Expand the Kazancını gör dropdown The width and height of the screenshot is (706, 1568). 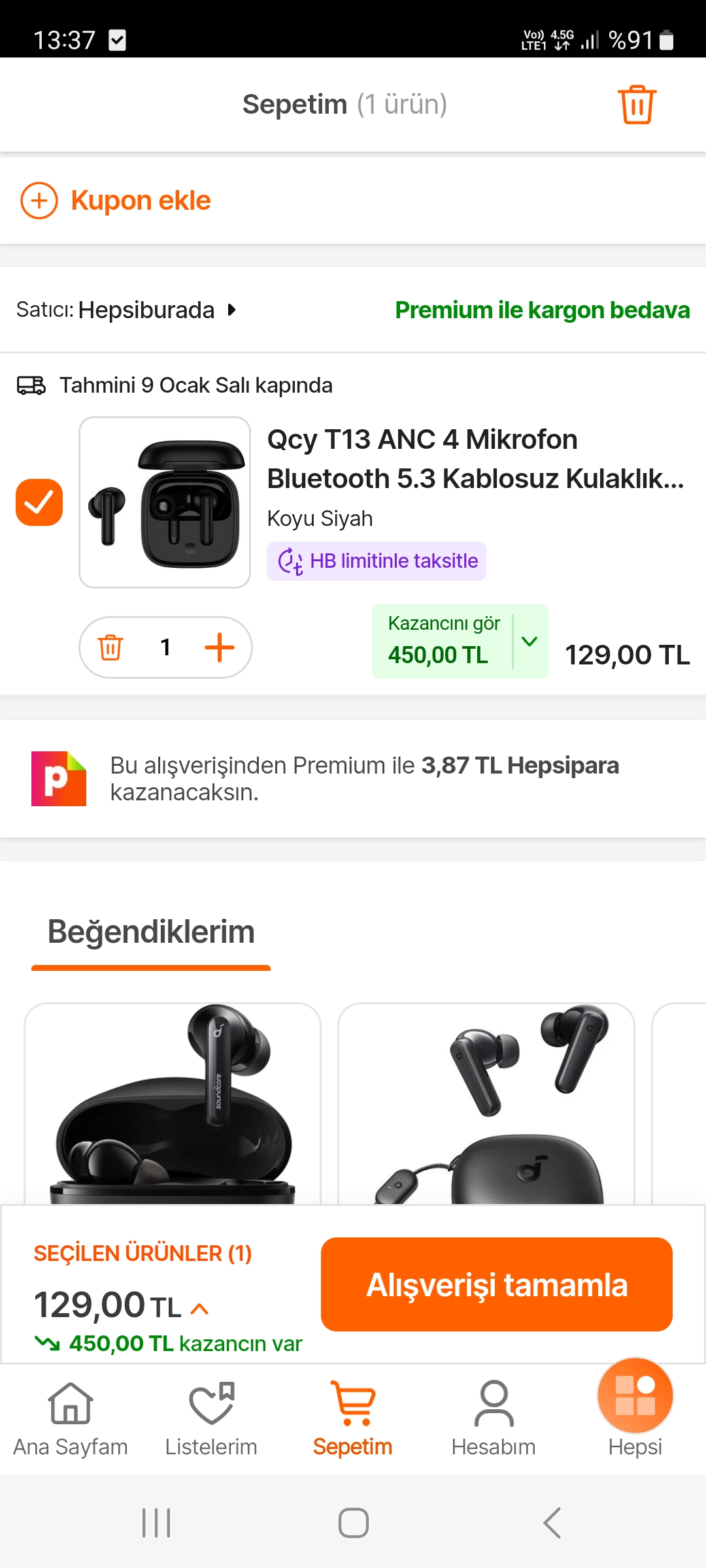pyautogui.click(x=529, y=642)
